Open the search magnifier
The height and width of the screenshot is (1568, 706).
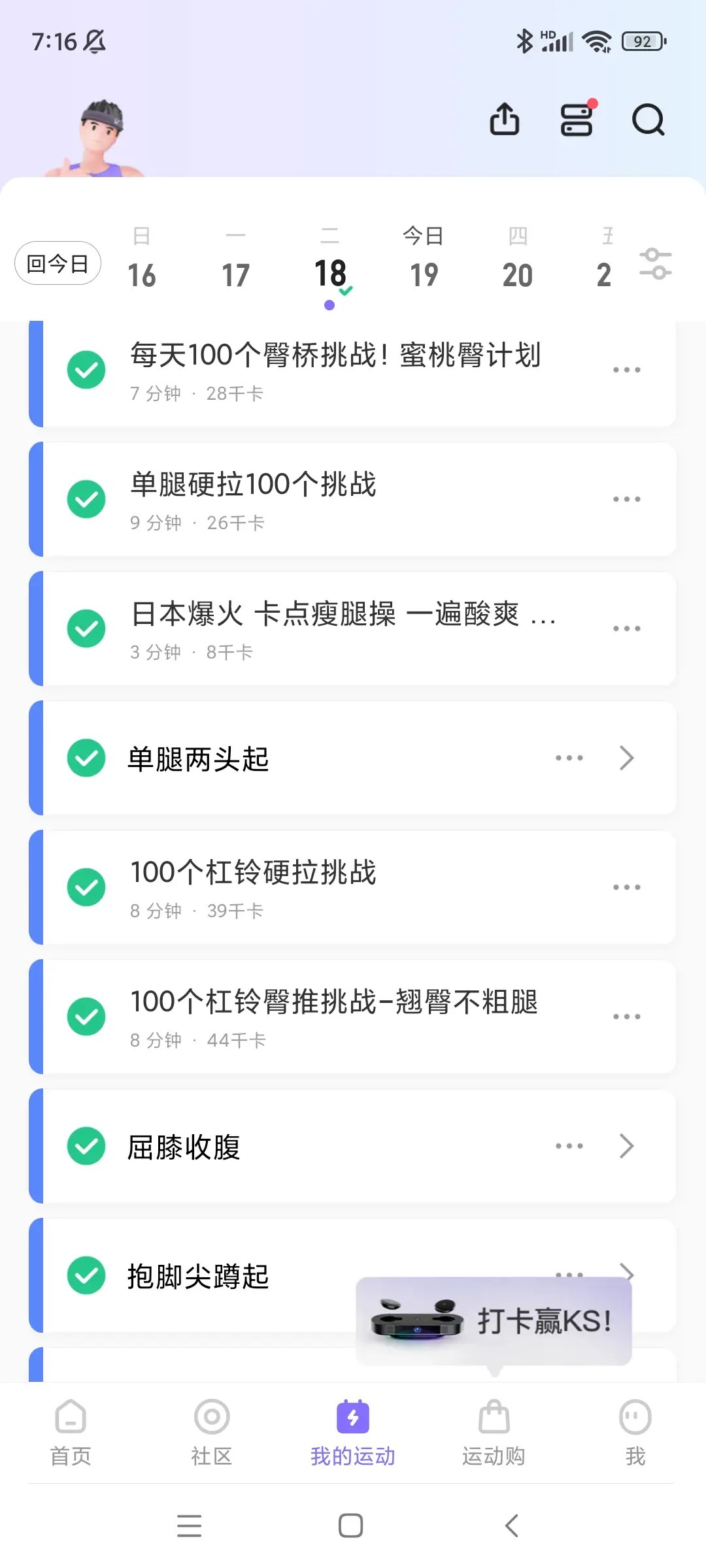648,120
